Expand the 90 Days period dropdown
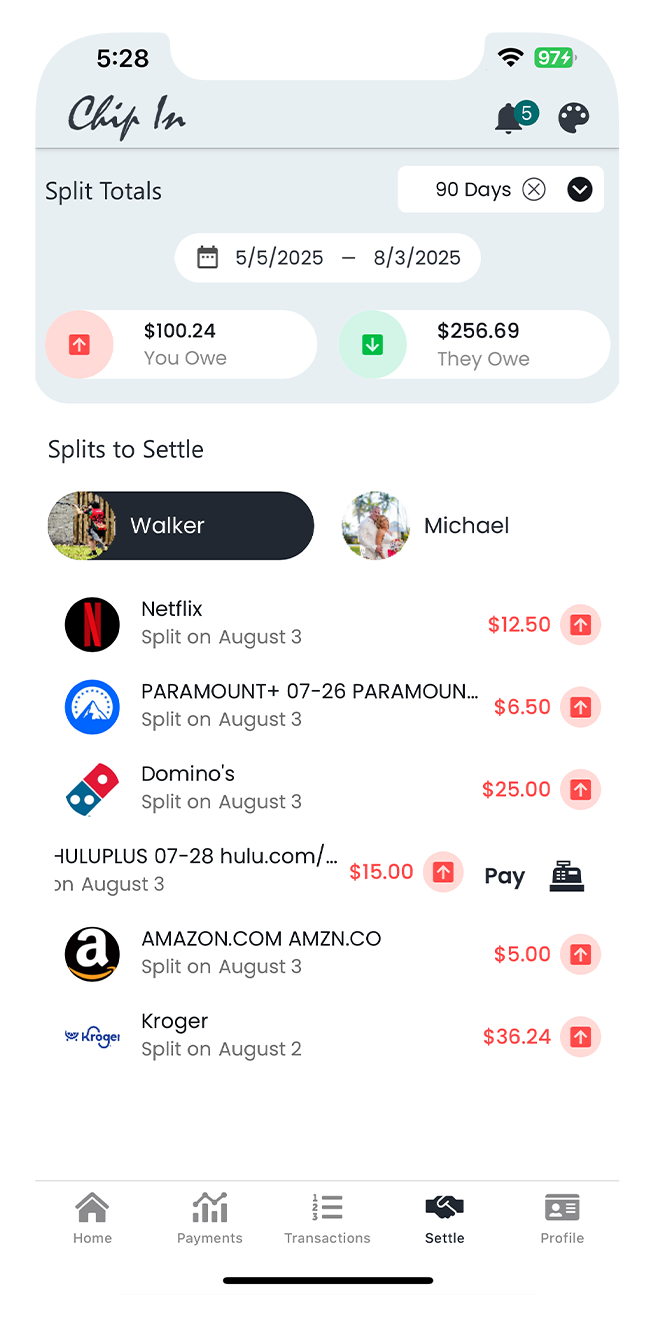The height and width of the screenshot is (1326, 656). (580, 189)
